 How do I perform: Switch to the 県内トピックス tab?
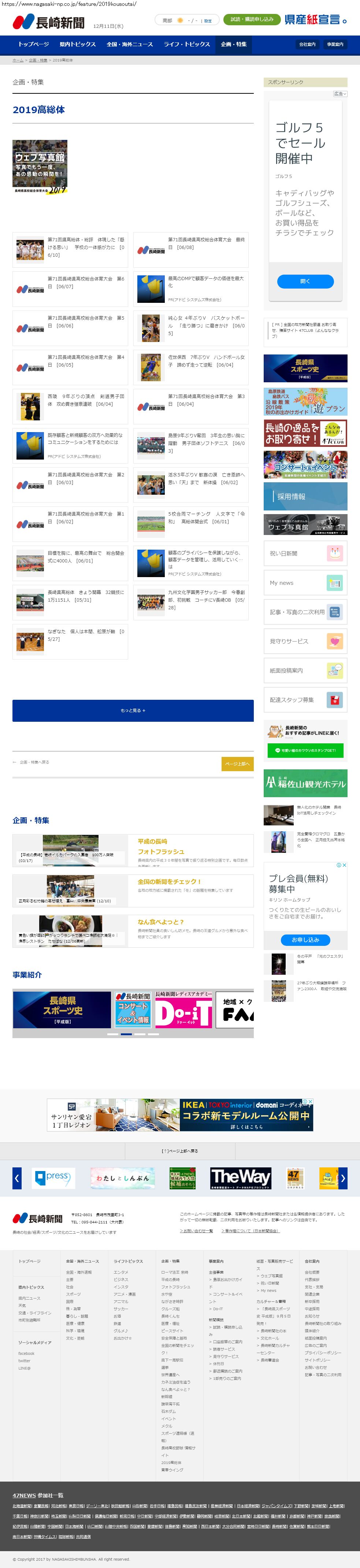click(x=77, y=44)
